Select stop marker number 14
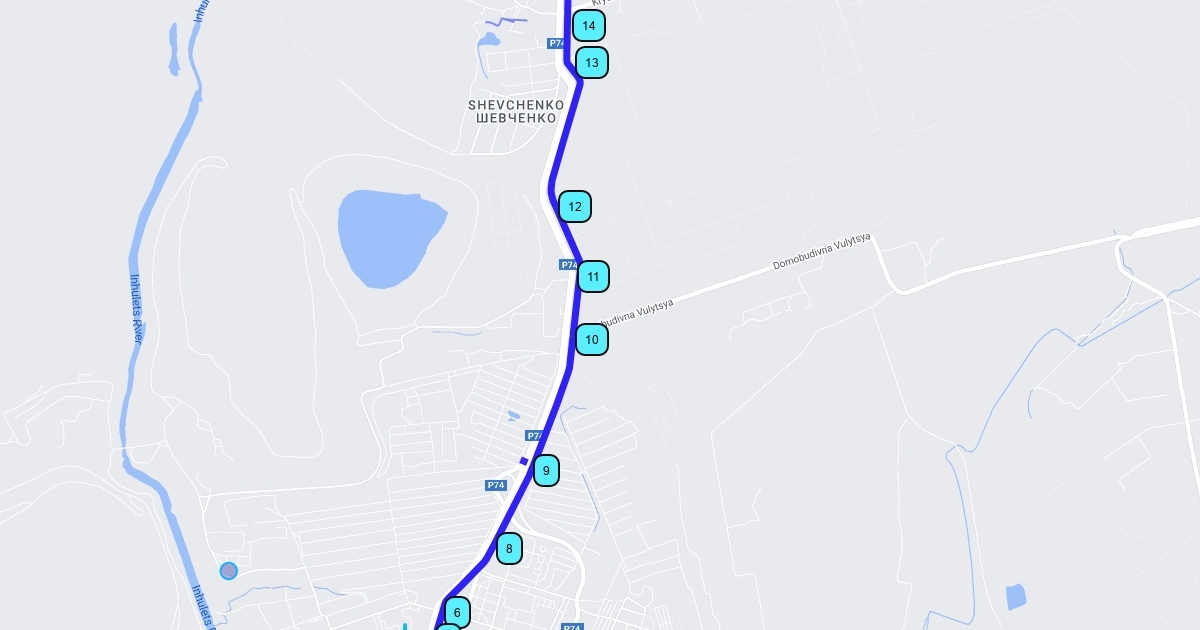The image size is (1200, 630). tap(589, 26)
